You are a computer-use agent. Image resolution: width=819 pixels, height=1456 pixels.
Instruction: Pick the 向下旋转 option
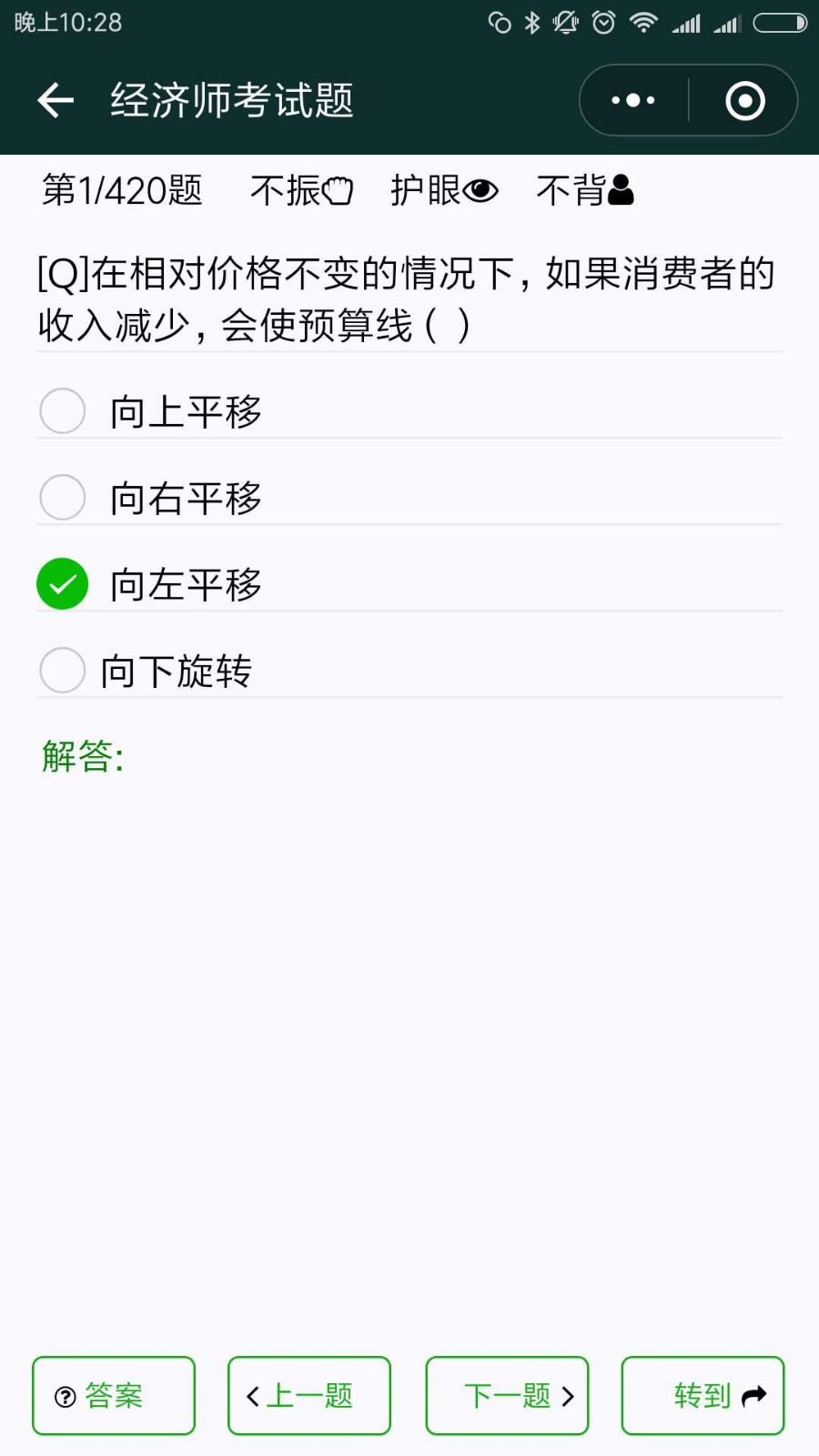pyautogui.click(x=409, y=670)
